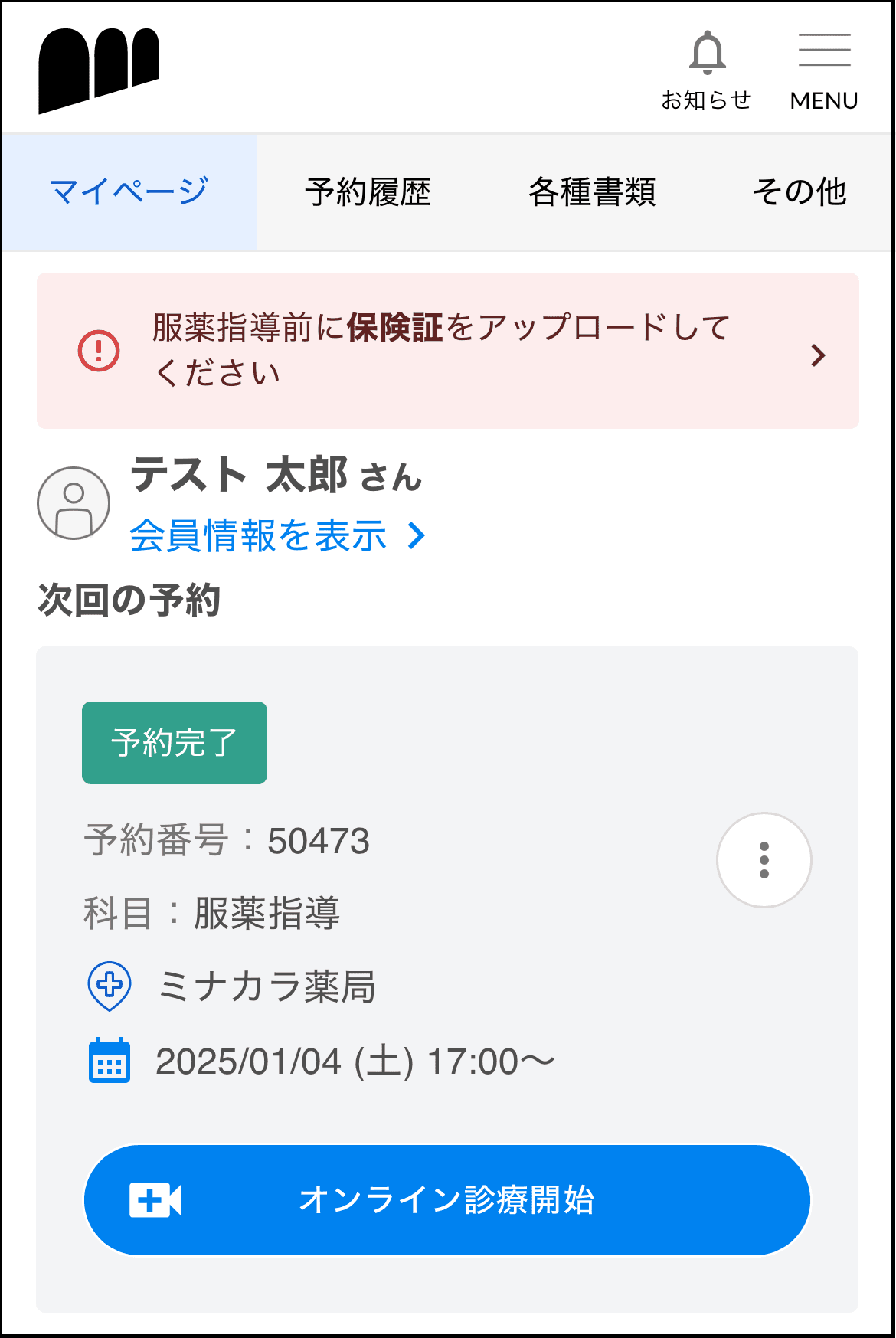Open the 各種書類 tab
This screenshot has height=1338, width=896.
(595, 192)
